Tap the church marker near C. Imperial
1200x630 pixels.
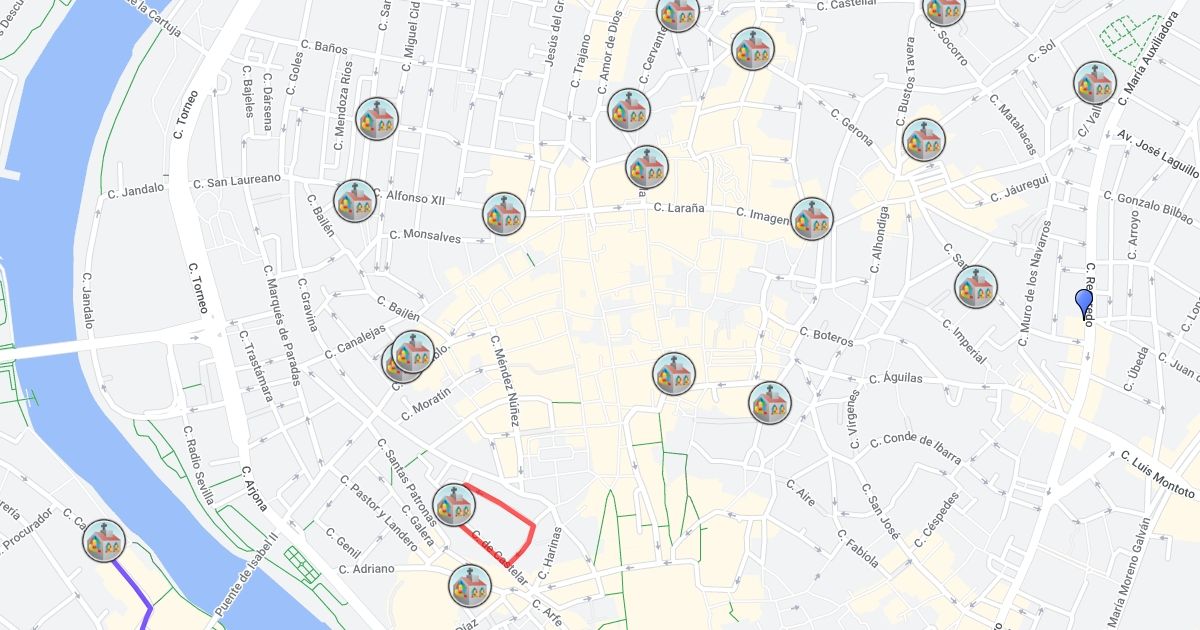(x=975, y=287)
